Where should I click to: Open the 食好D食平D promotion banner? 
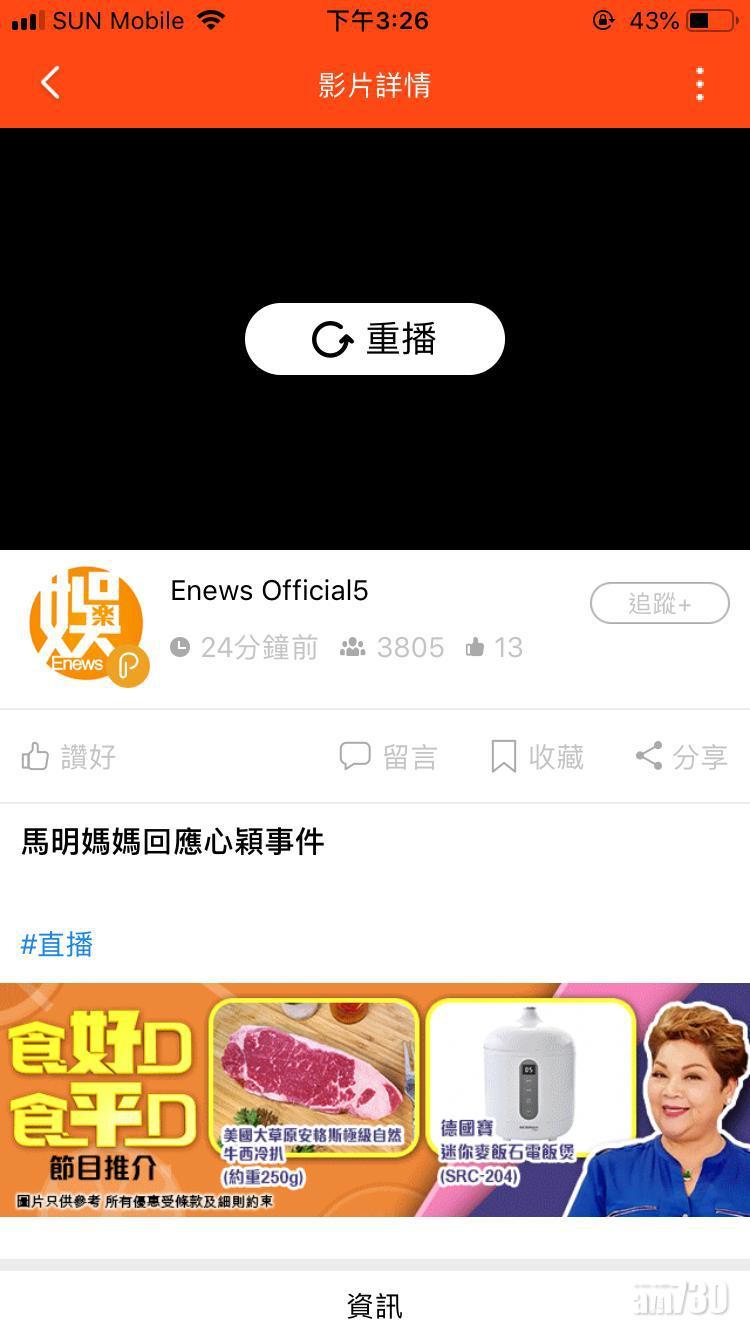click(x=375, y=1099)
